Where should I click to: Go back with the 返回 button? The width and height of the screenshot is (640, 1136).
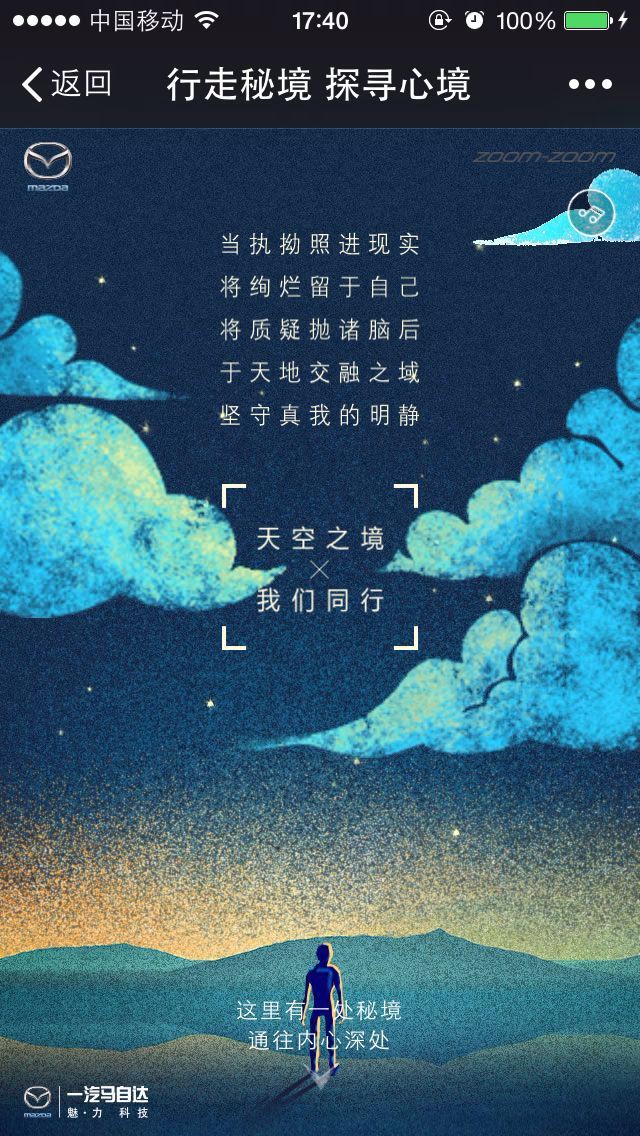pyautogui.click(x=66, y=85)
